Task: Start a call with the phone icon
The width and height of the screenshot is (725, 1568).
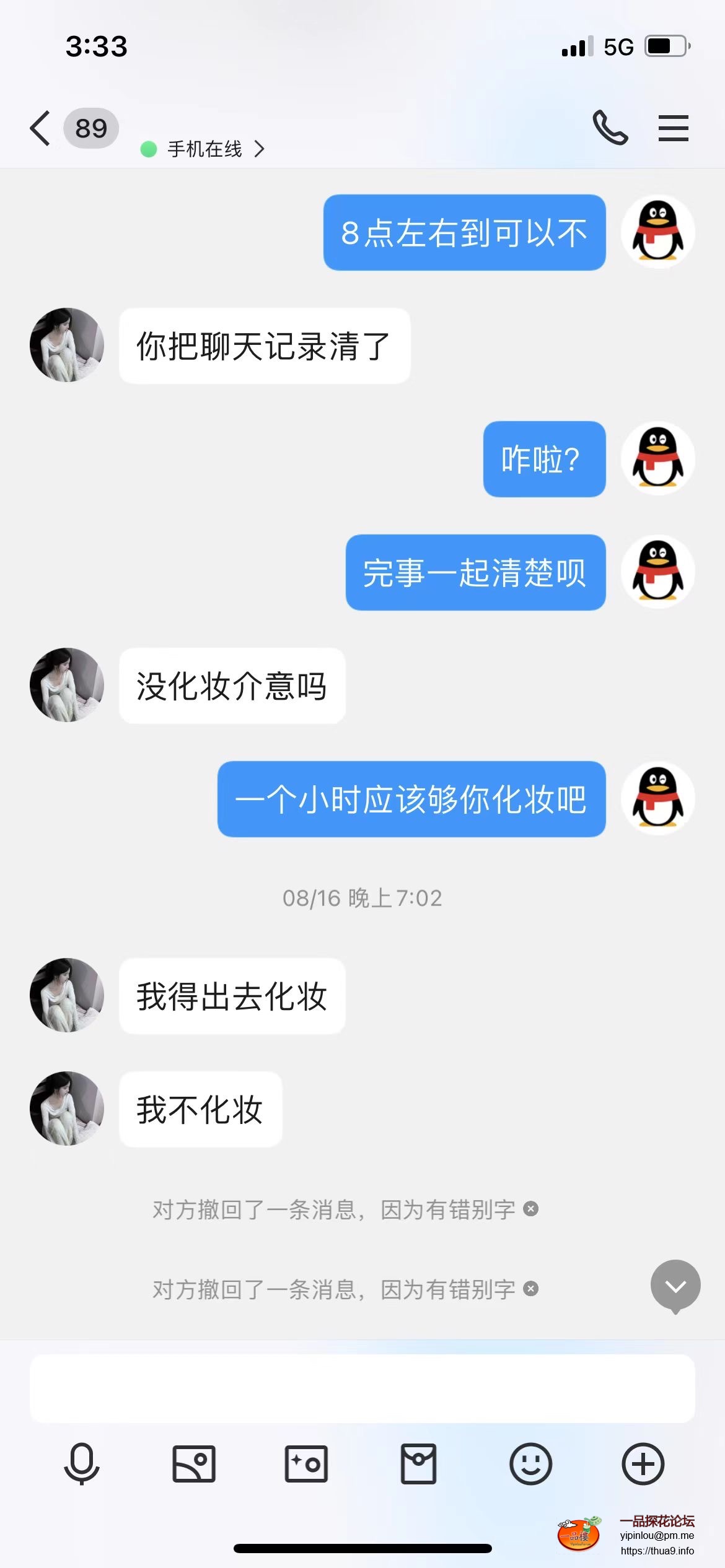Action: (610, 128)
